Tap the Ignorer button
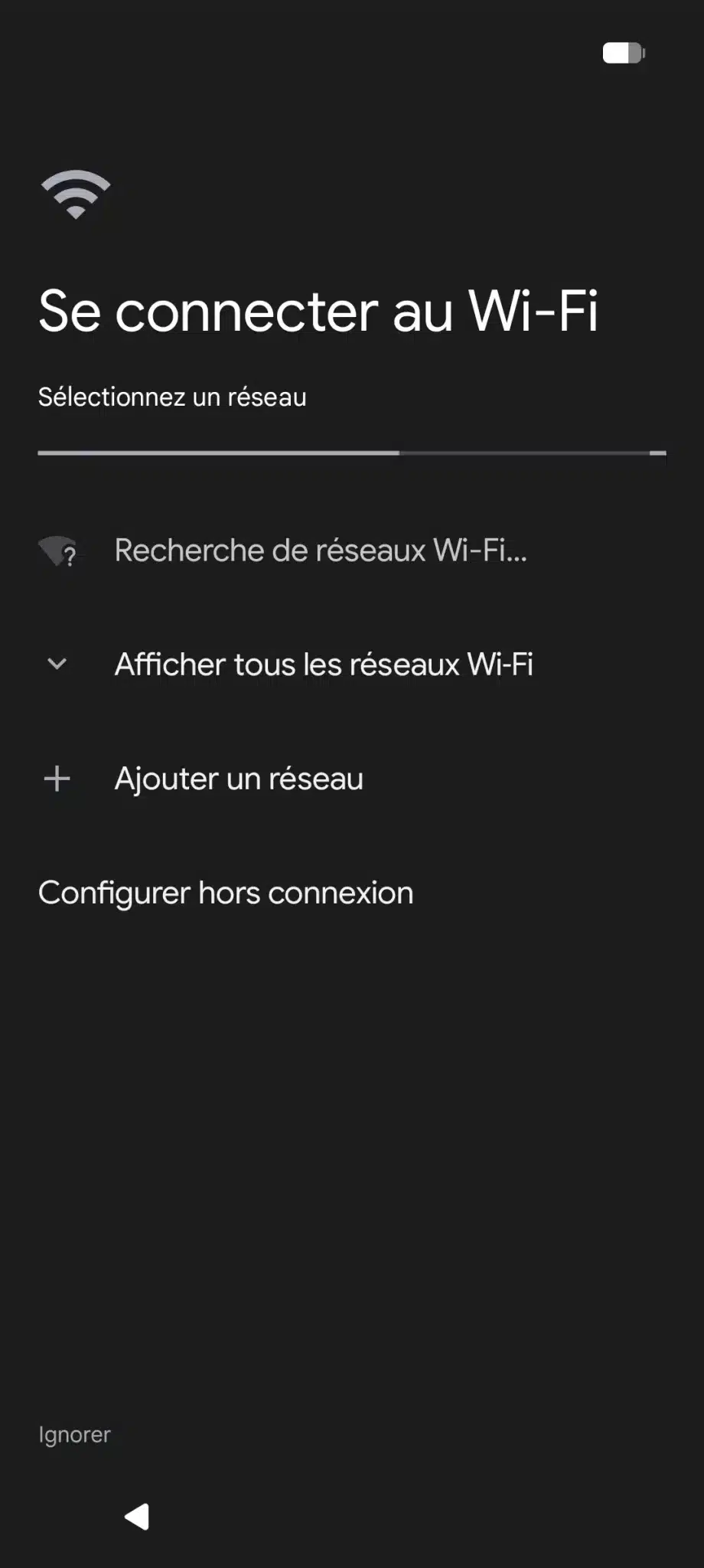 point(74,1435)
